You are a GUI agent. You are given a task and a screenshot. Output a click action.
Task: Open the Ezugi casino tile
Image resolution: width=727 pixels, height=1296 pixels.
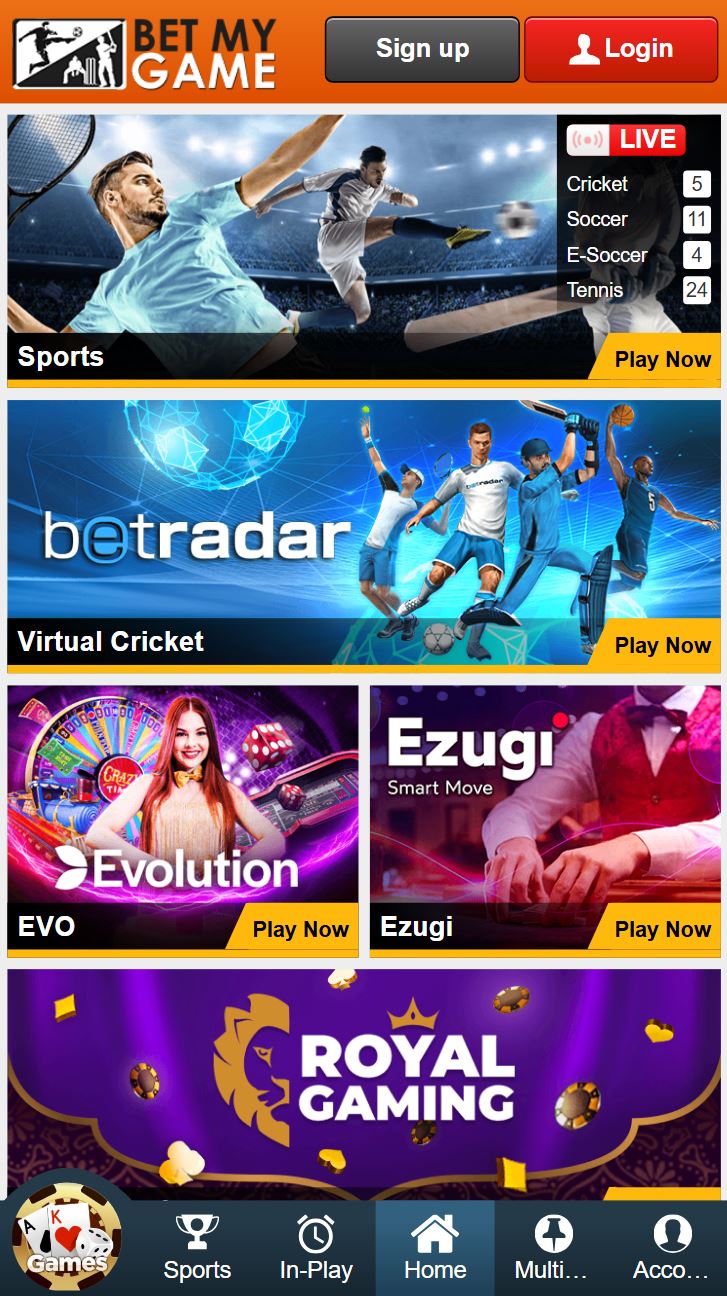[545, 820]
